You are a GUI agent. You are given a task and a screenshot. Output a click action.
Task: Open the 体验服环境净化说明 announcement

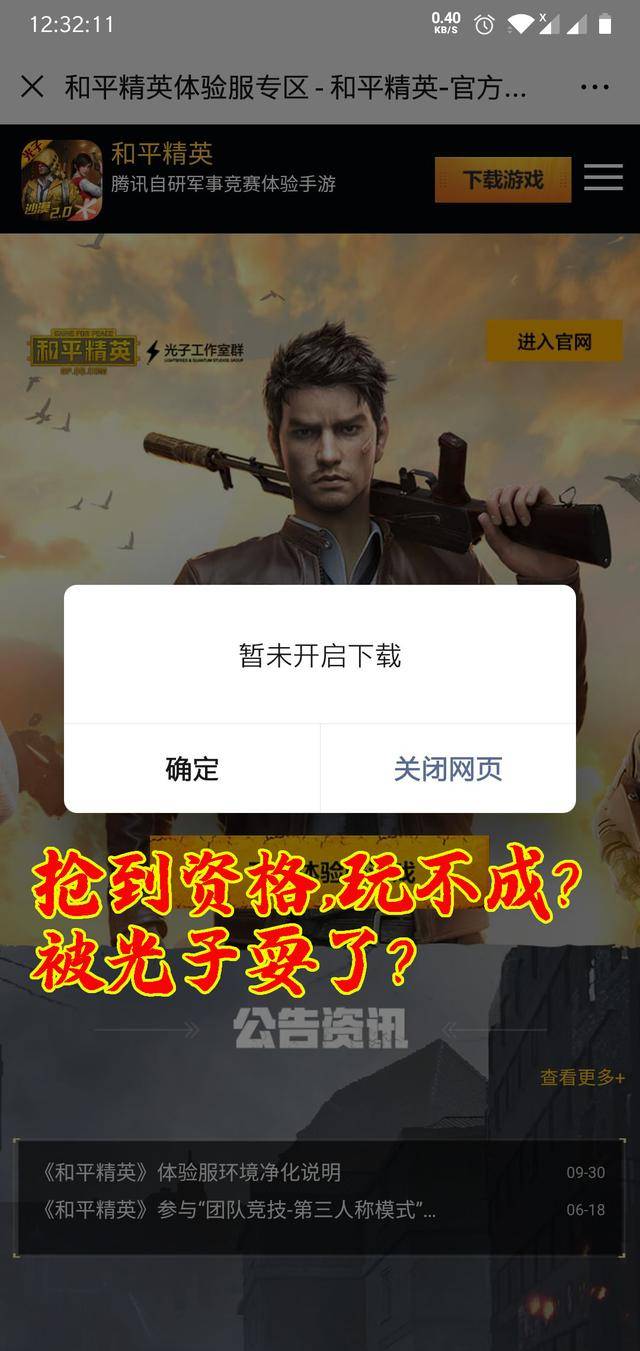pyautogui.click(x=192, y=1172)
